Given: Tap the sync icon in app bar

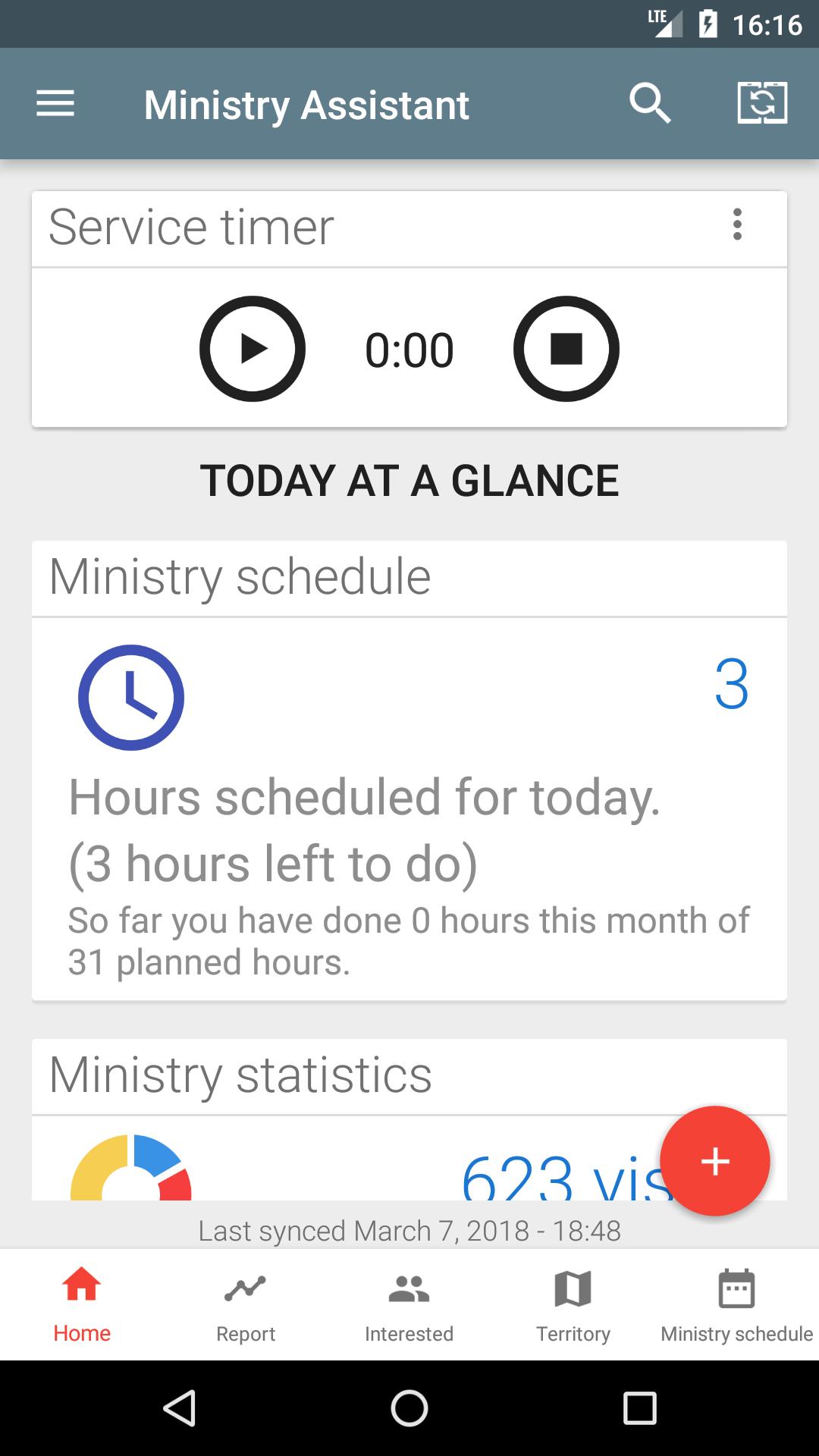Looking at the screenshot, I should click(x=762, y=104).
